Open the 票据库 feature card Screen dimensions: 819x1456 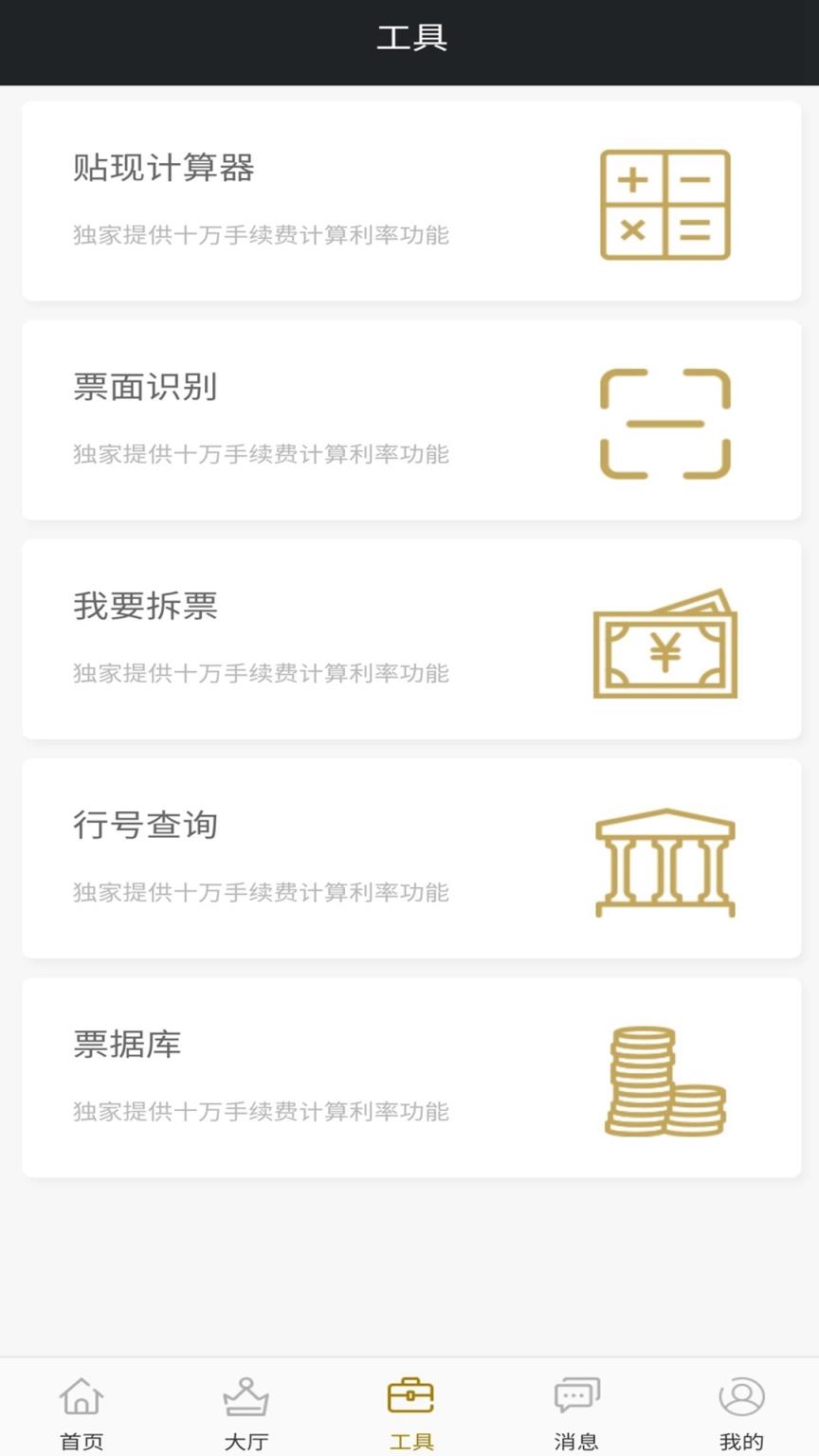[409, 1077]
